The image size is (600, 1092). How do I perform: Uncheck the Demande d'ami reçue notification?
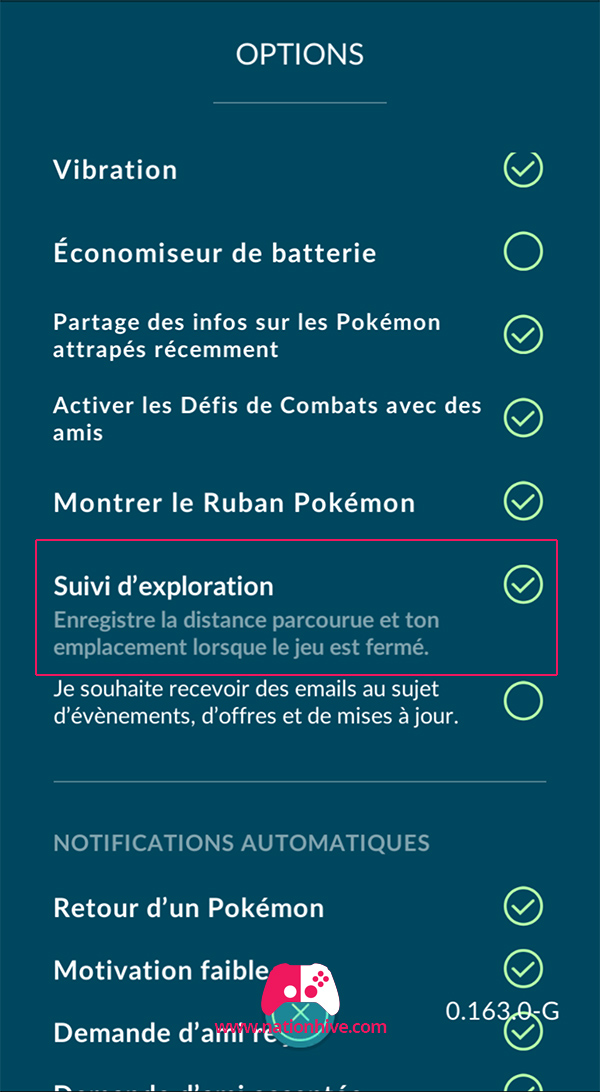coord(523,1032)
